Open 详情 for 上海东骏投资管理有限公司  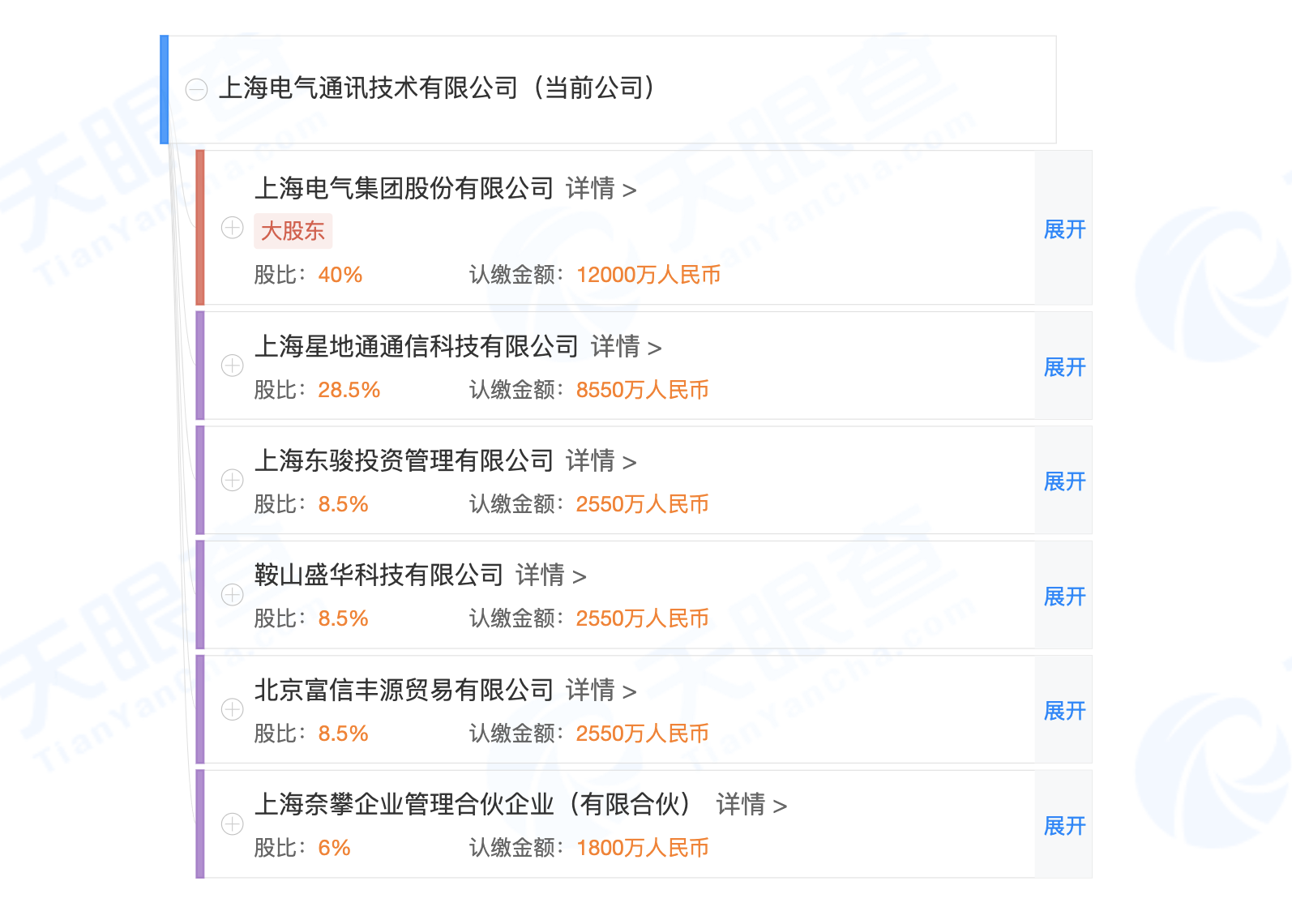click(601, 461)
